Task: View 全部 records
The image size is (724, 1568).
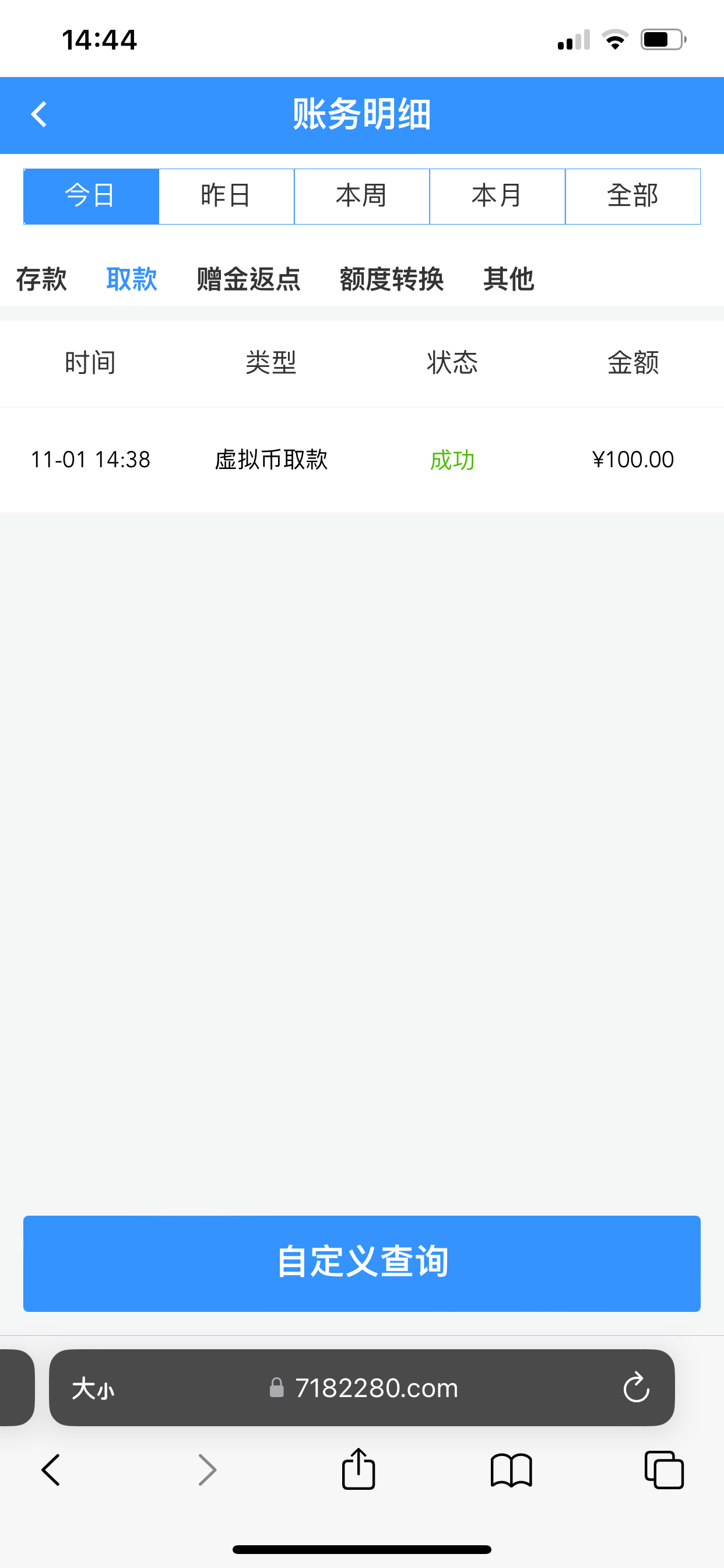Action: [x=632, y=196]
